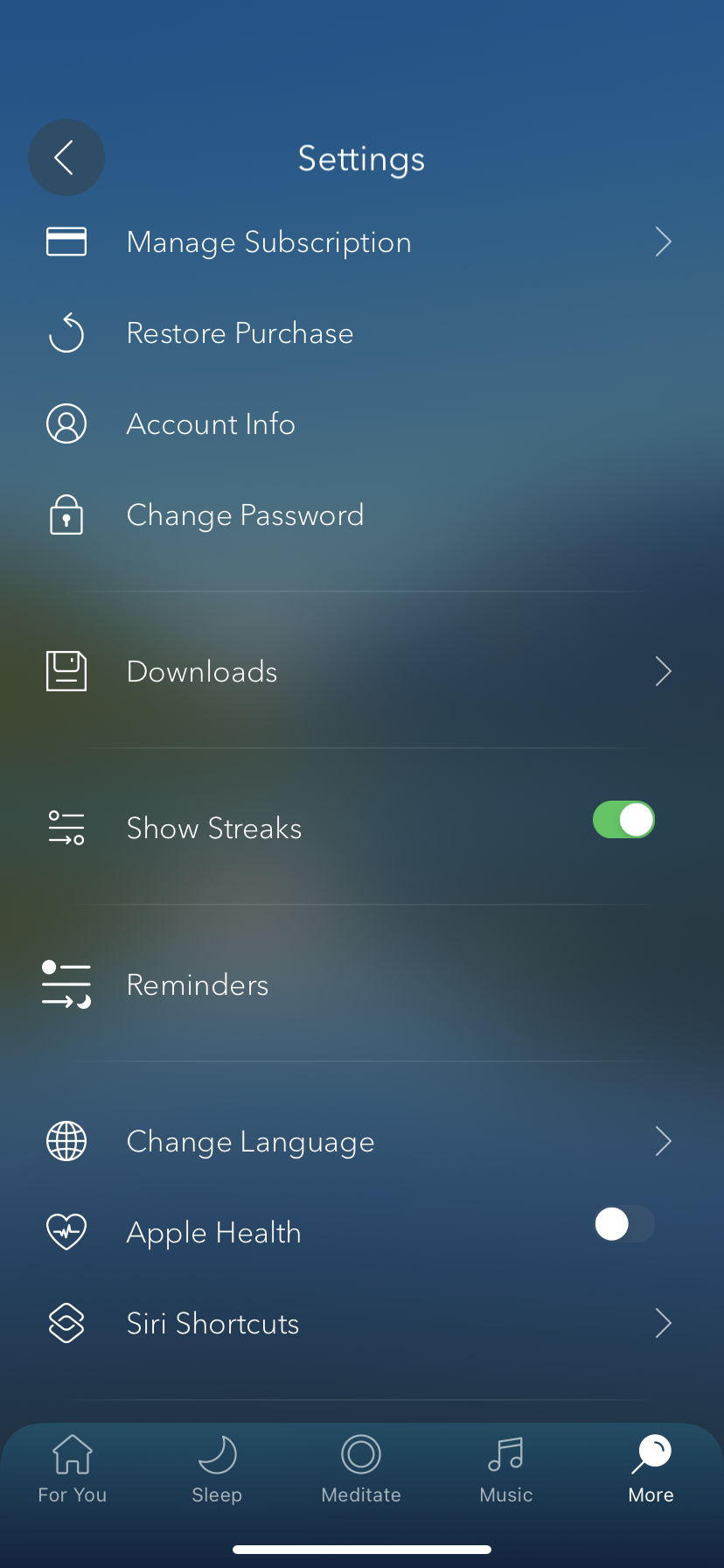Click the padlock icon beside Change Password
Screen dimensions: 724x1568
(66, 514)
